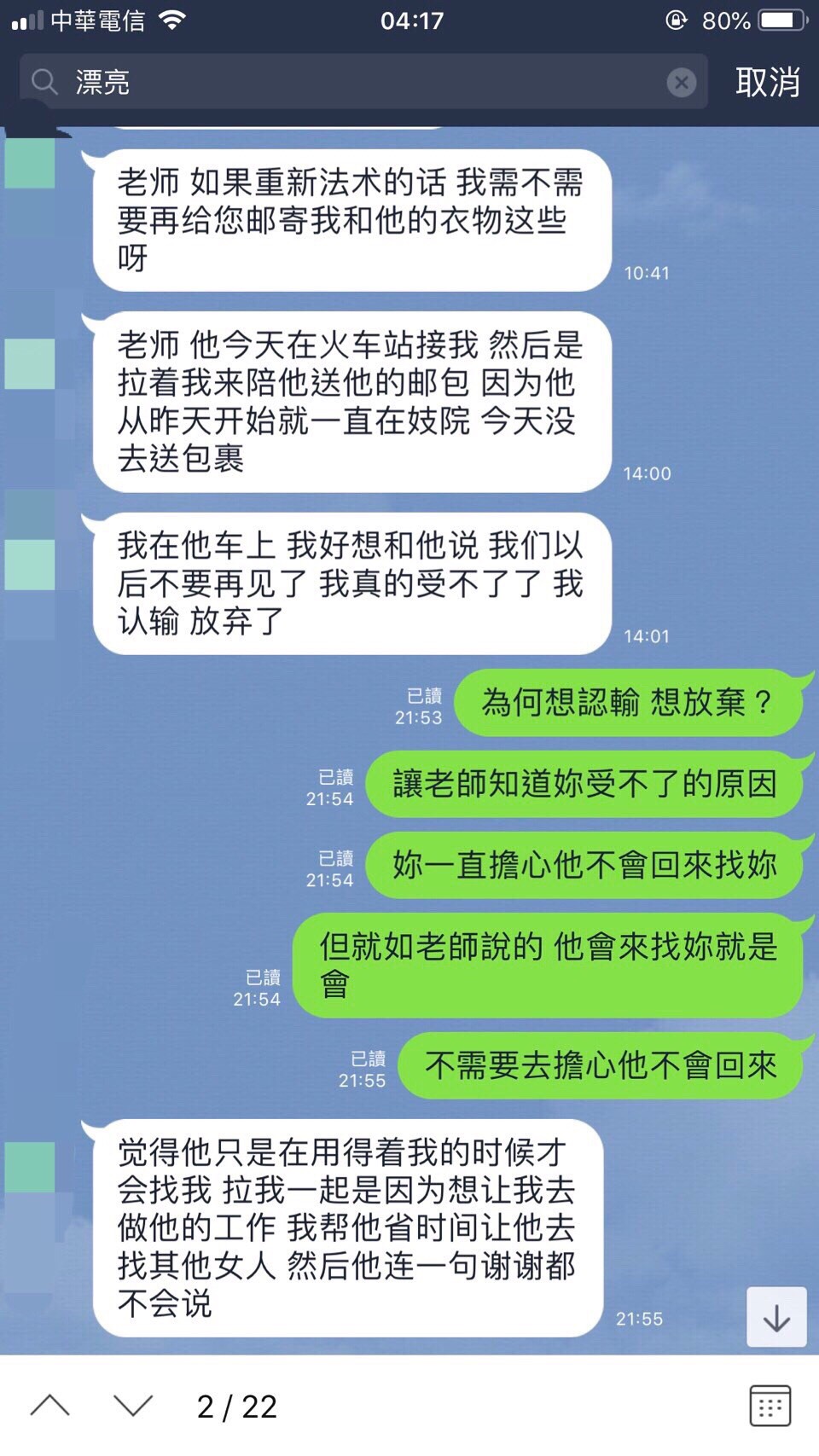The width and height of the screenshot is (819, 1456).
Task: Clear the search text with X
Action: point(681,83)
